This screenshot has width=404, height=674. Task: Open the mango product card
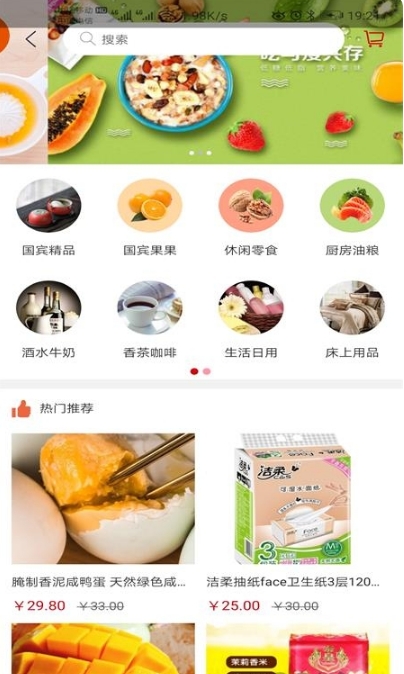pos(103,648)
